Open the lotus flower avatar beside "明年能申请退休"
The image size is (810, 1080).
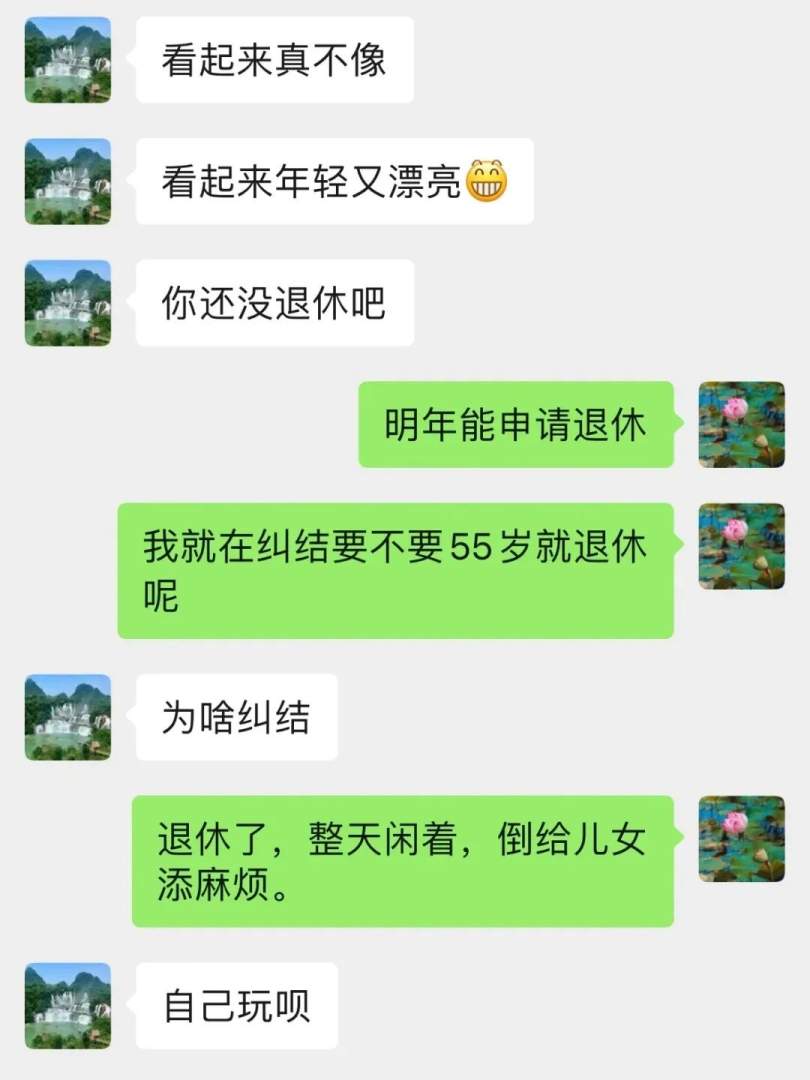(x=741, y=425)
